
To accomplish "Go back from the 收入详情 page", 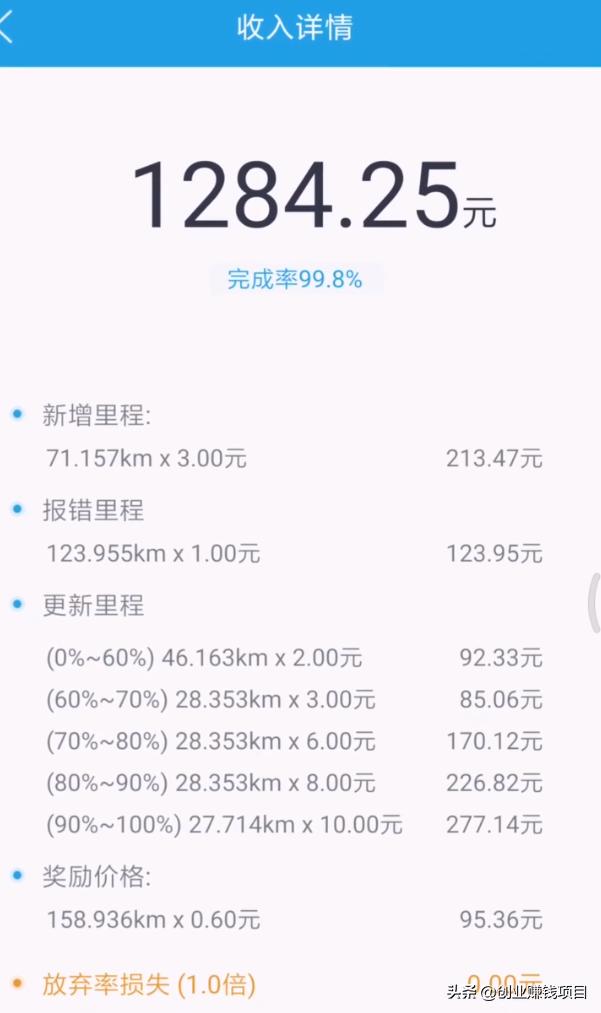I will [x=8, y=27].
